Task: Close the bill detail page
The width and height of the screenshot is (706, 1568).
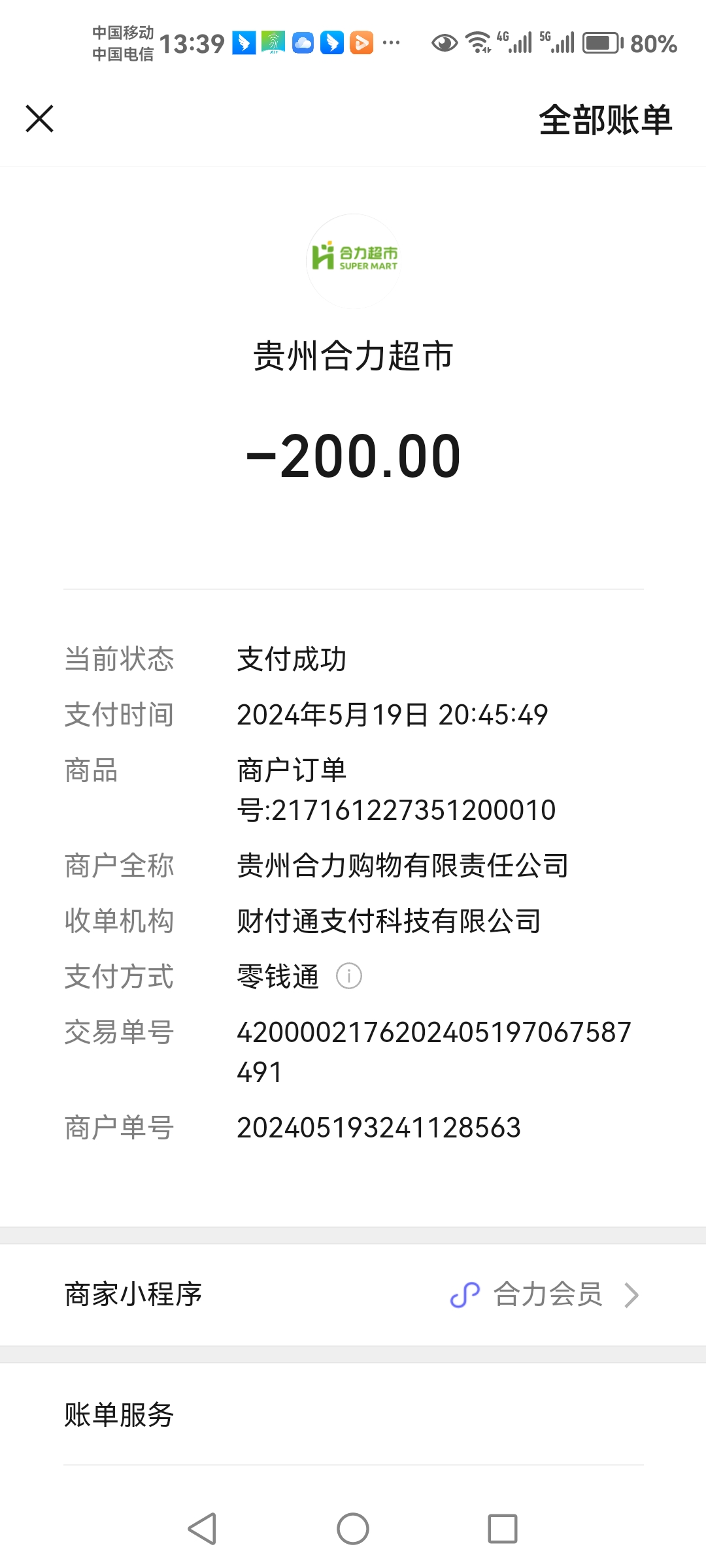Action: click(39, 119)
